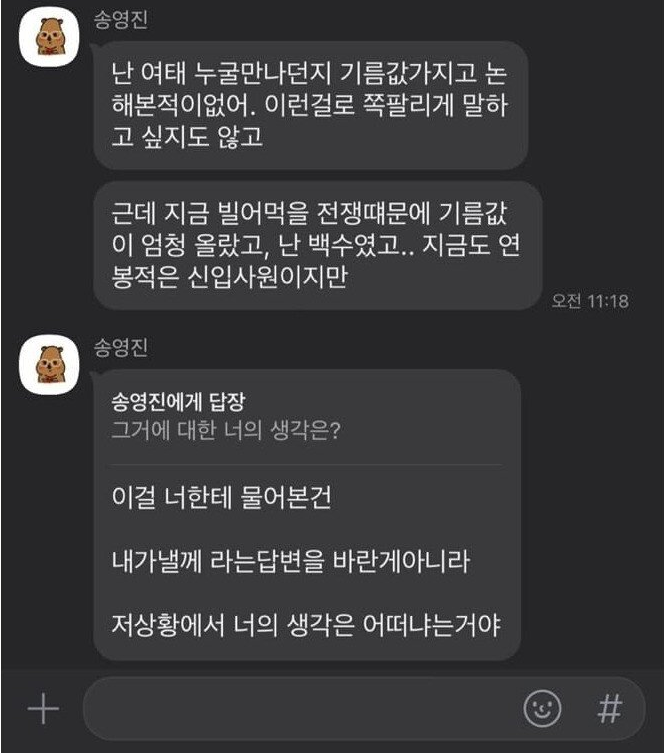Image resolution: width=664 pixels, height=753 pixels.
Task: Open the plus attachment menu
Action: [x=42, y=709]
